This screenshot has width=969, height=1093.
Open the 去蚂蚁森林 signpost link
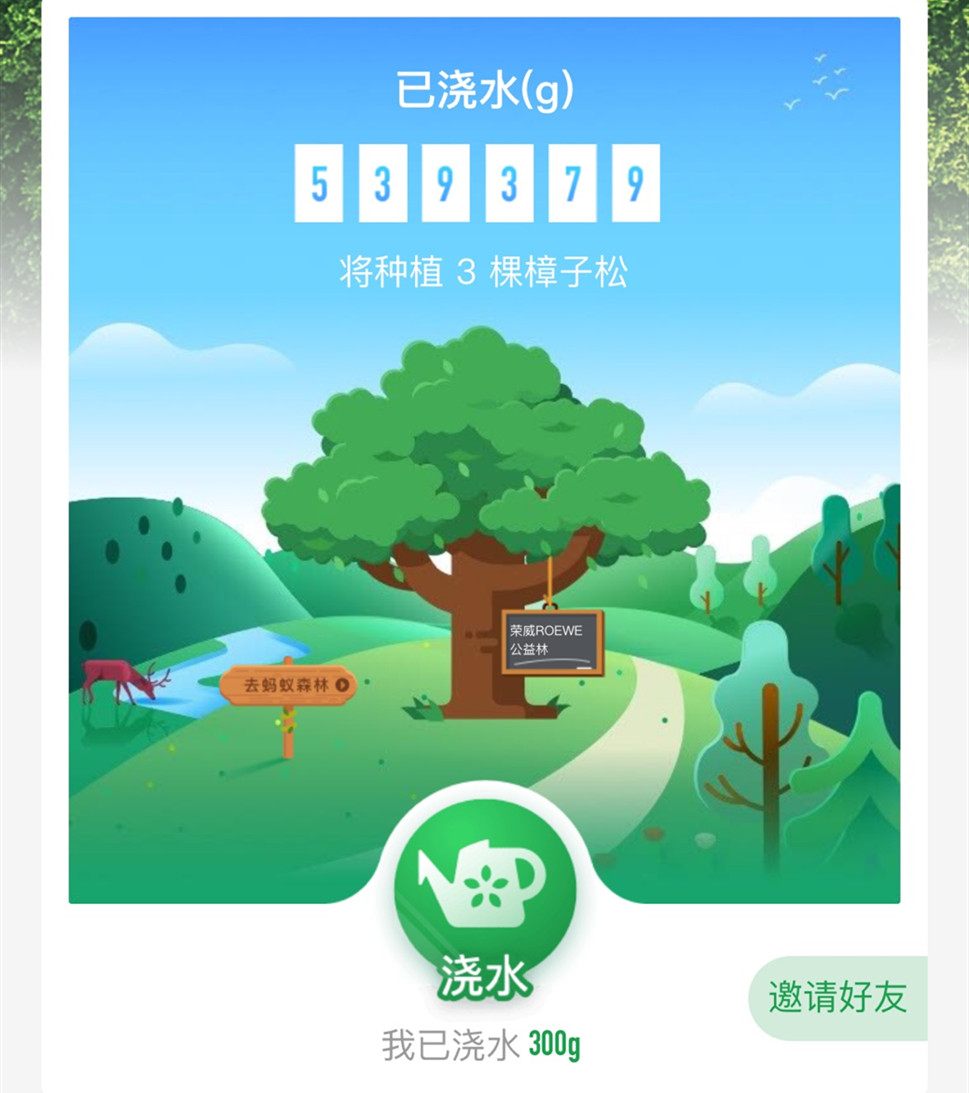click(288, 685)
